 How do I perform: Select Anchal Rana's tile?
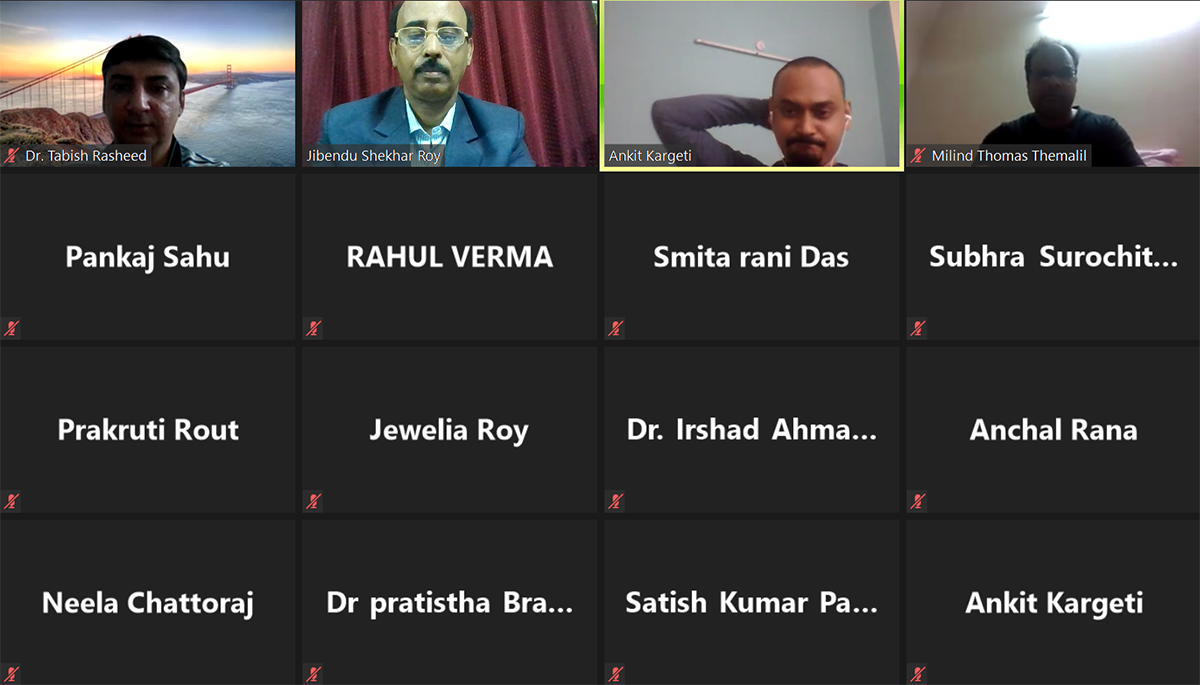pos(1053,430)
